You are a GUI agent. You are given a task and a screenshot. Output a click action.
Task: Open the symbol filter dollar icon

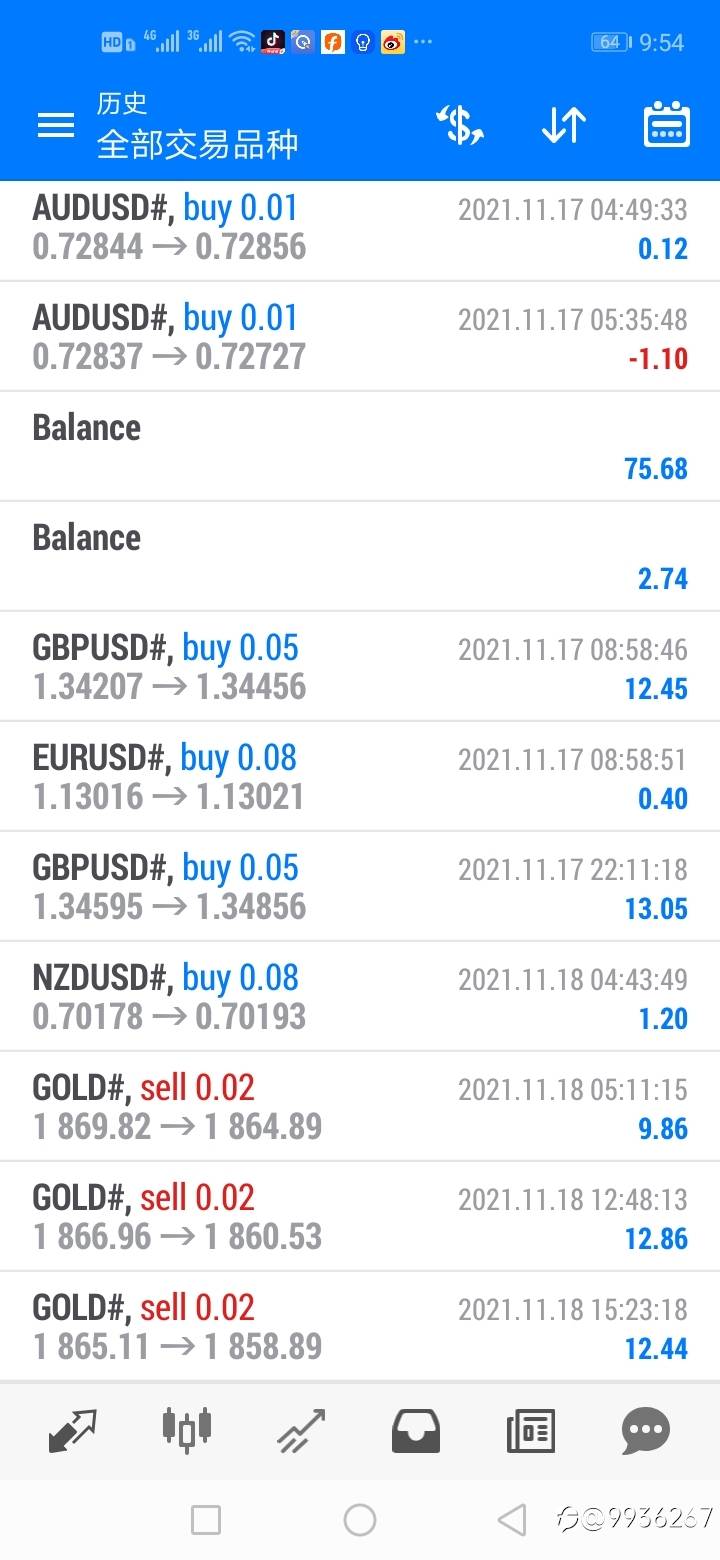coord(460,125)
